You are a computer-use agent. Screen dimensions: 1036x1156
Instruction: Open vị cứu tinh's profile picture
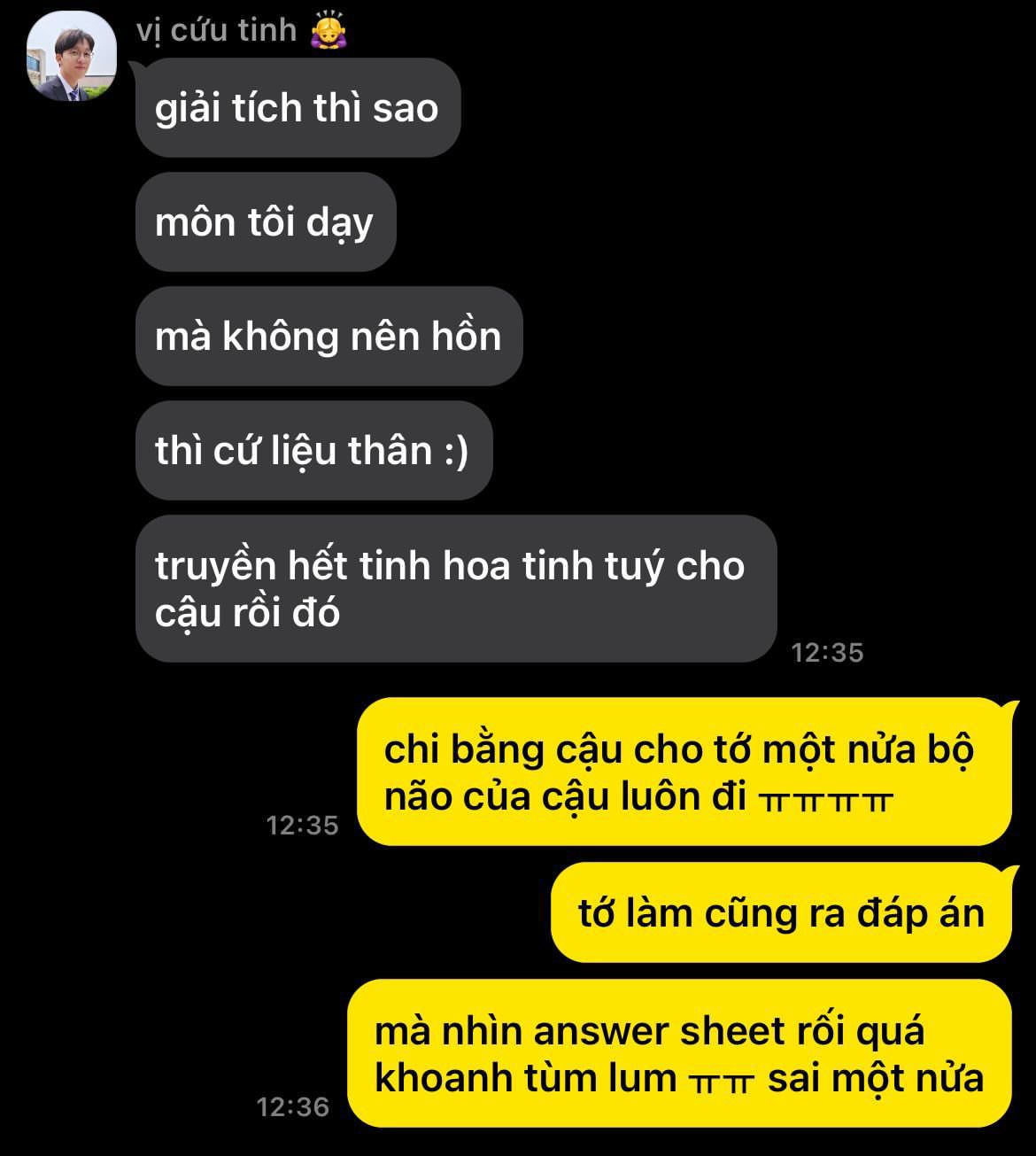tap(73, 58)
